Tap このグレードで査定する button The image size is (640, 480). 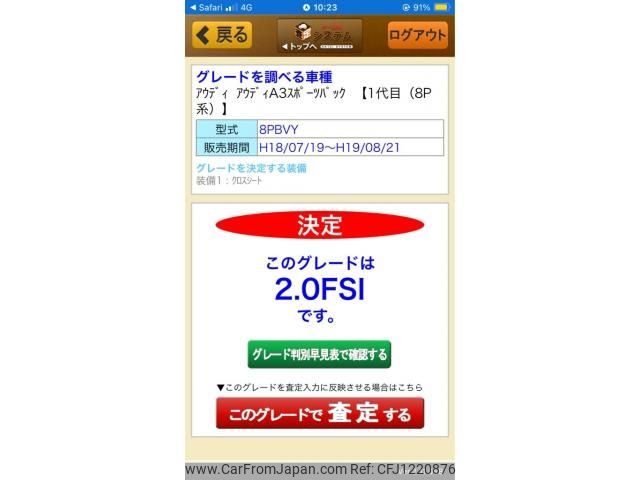click(320, 413)
